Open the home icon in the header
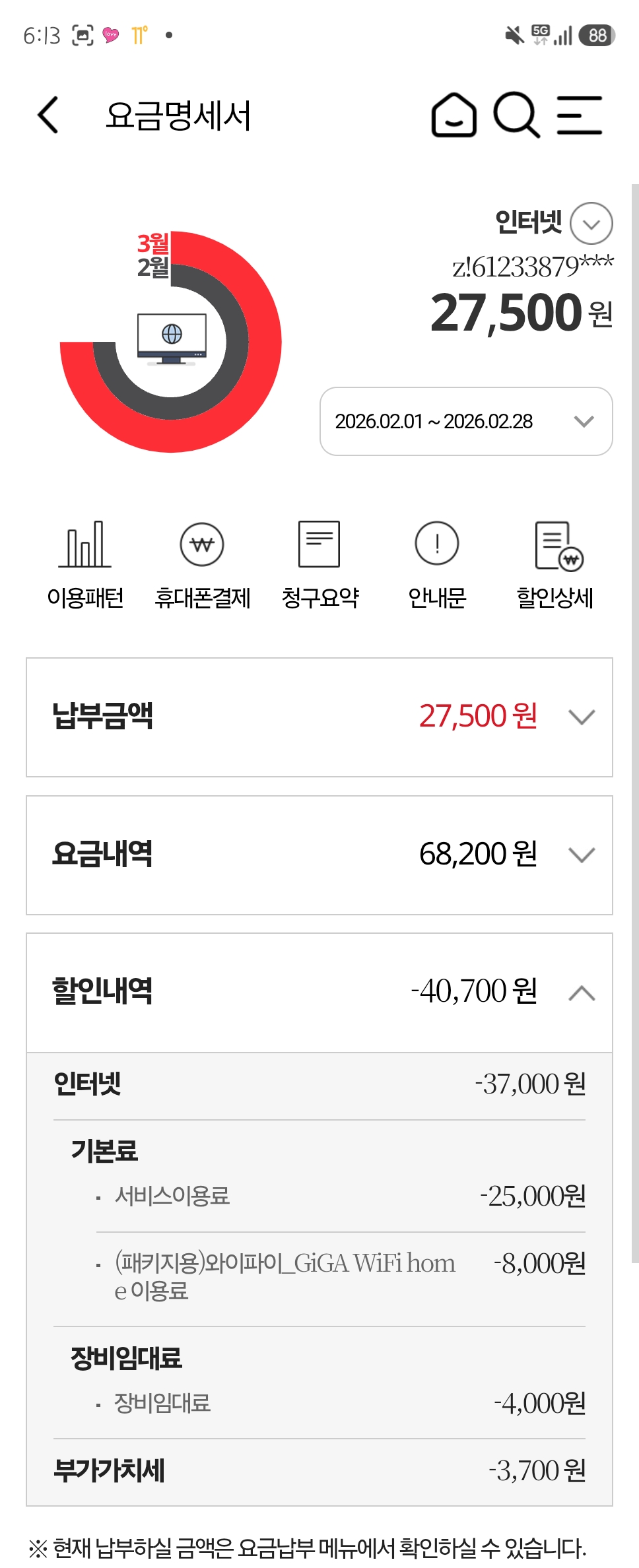 pos(454,115)
